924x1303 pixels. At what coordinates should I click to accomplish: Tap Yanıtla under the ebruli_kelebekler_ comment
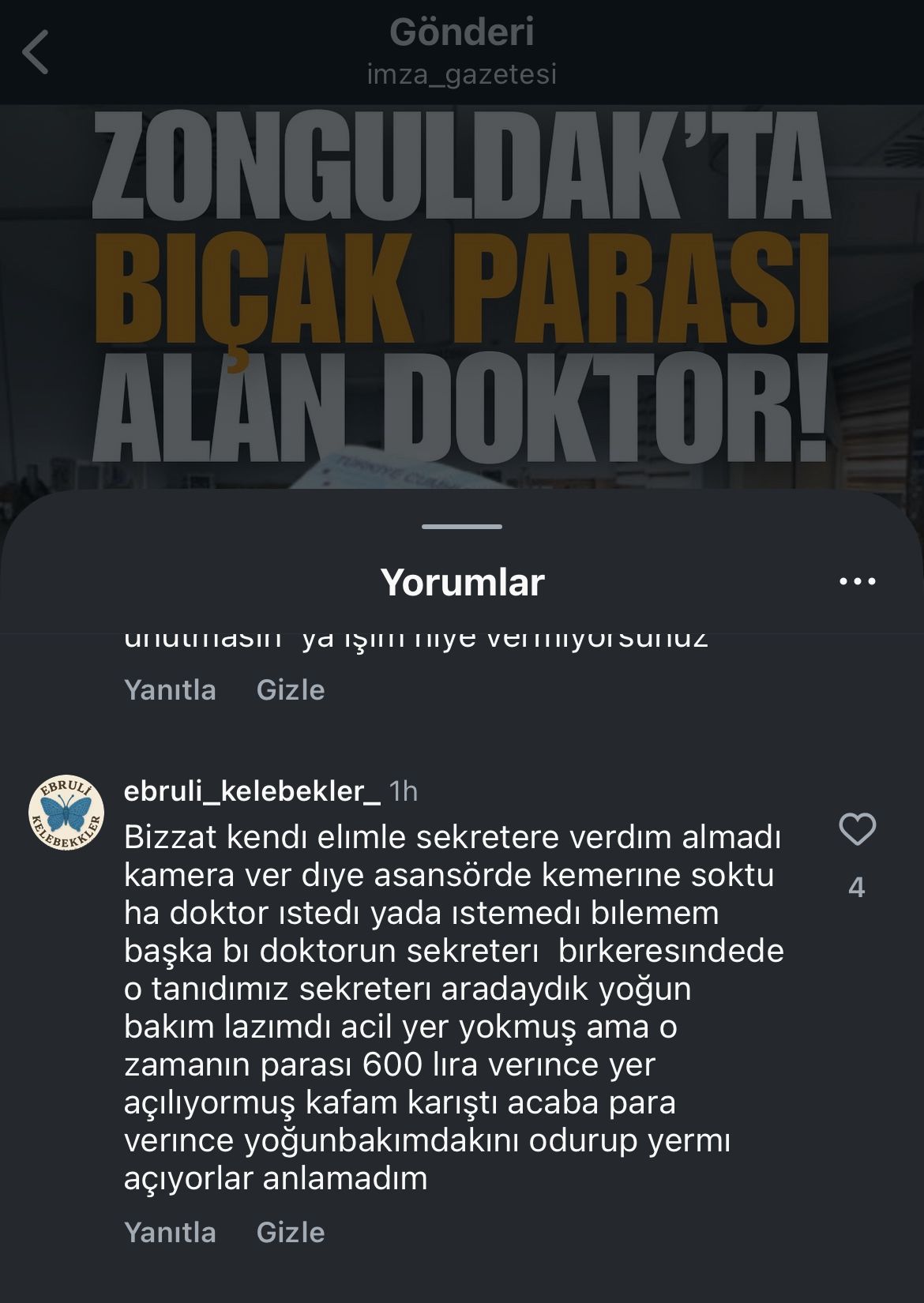[170, 1232]
